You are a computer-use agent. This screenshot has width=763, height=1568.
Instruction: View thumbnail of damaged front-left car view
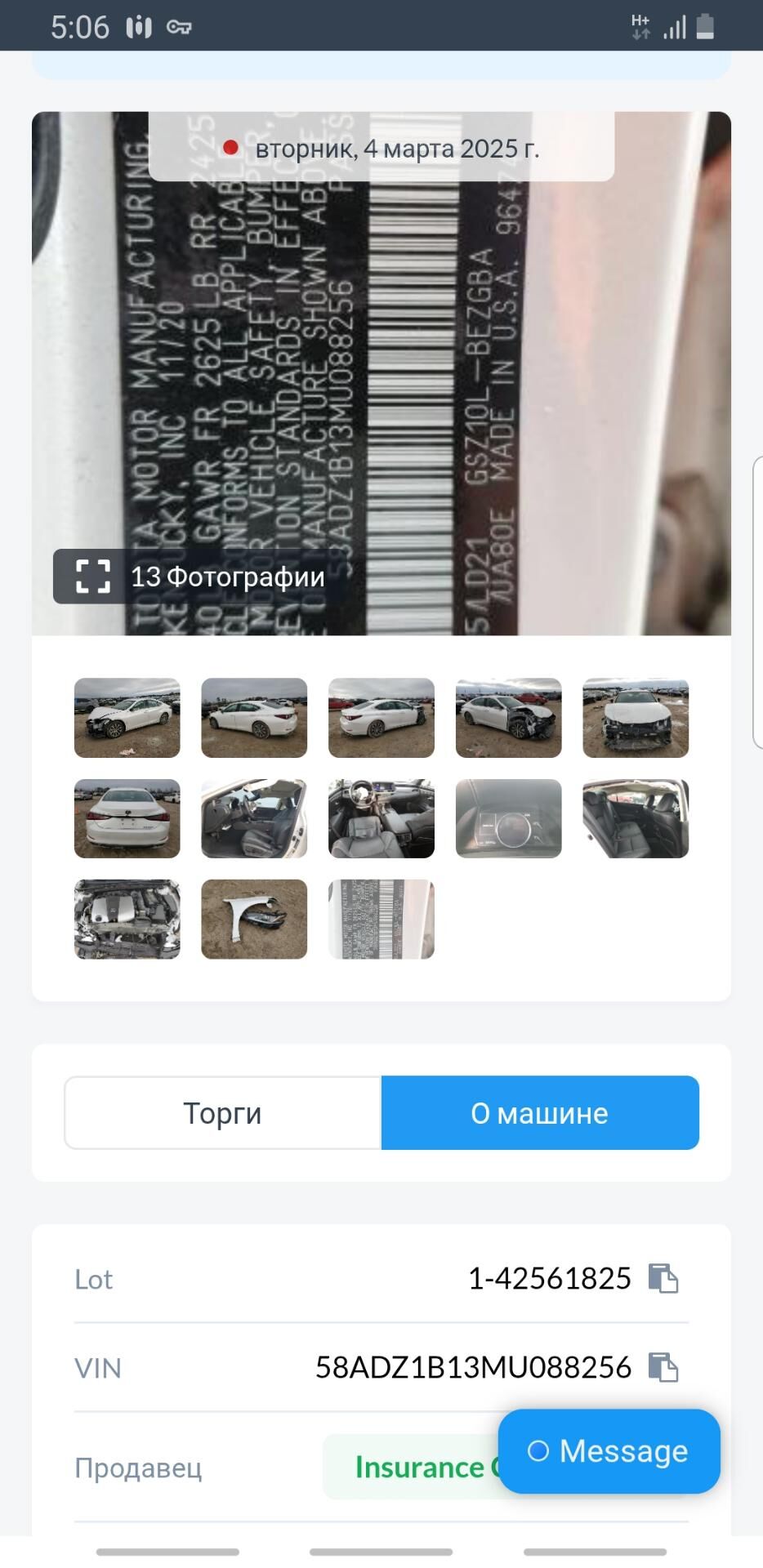coord(127,718)
